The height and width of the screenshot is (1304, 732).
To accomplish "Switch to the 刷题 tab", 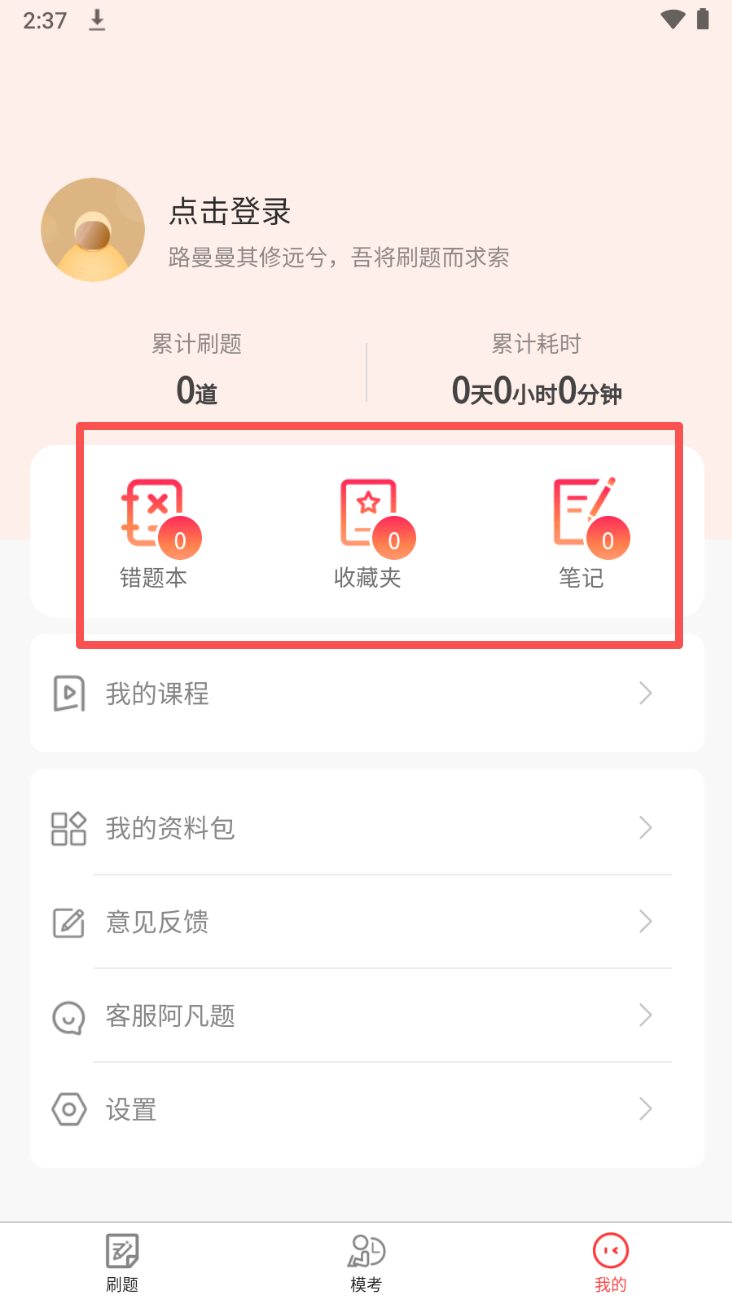I will click(x=122, y=1263).
